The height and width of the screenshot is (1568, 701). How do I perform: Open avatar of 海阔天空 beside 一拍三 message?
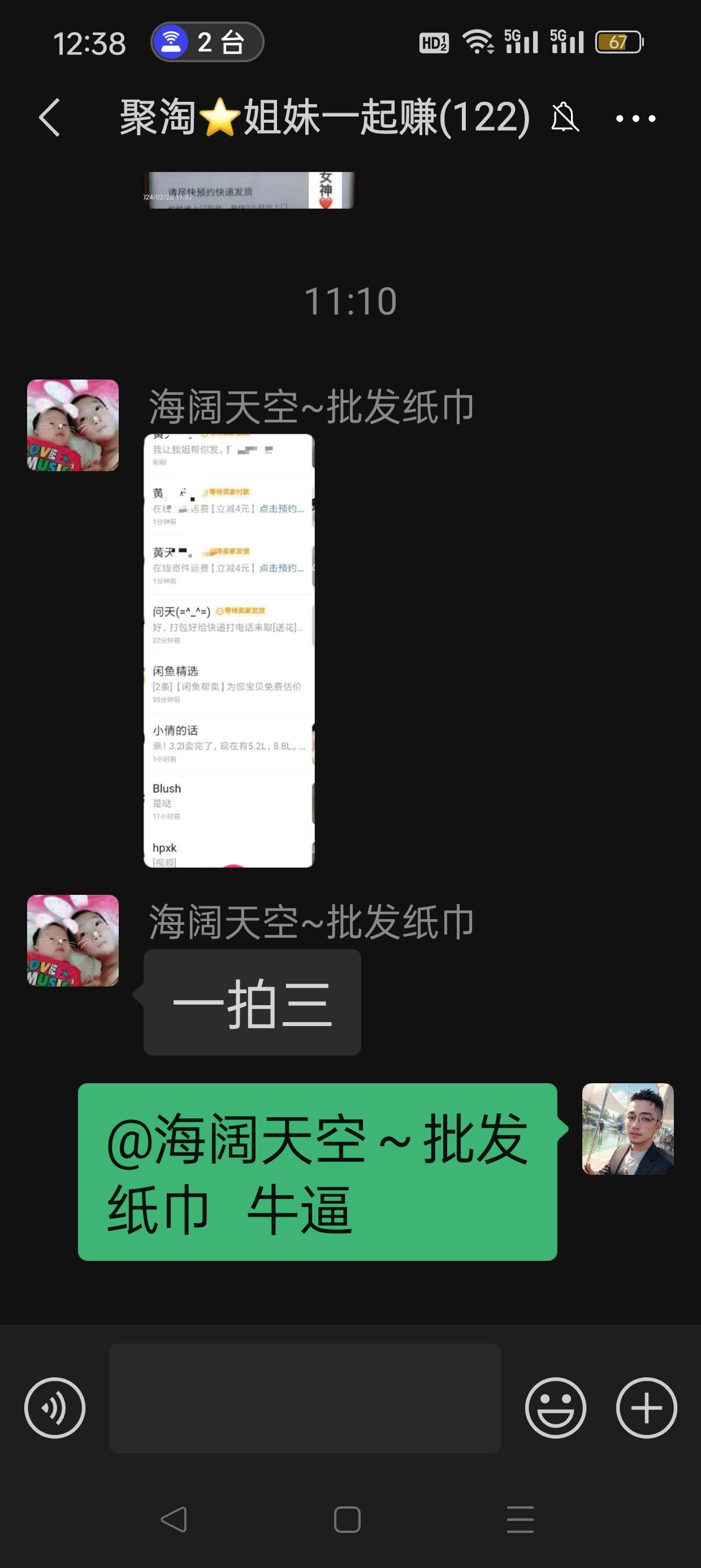click(73, 940)
